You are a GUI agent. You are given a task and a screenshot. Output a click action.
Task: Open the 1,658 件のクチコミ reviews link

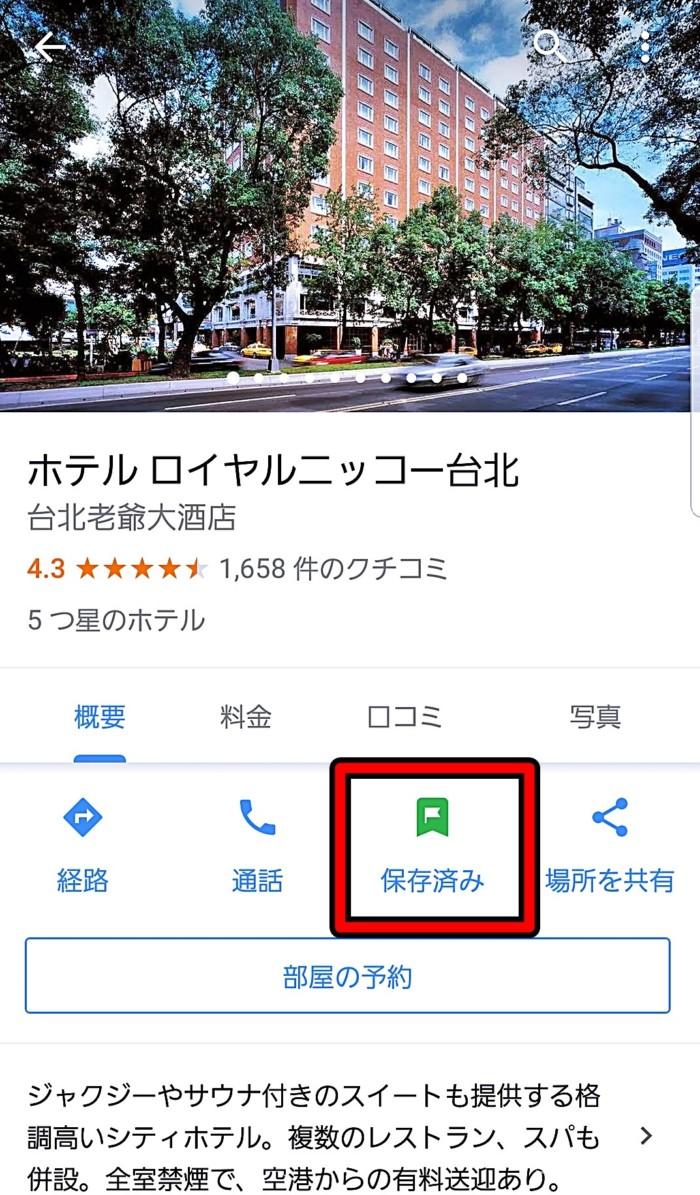pos(332,569)
